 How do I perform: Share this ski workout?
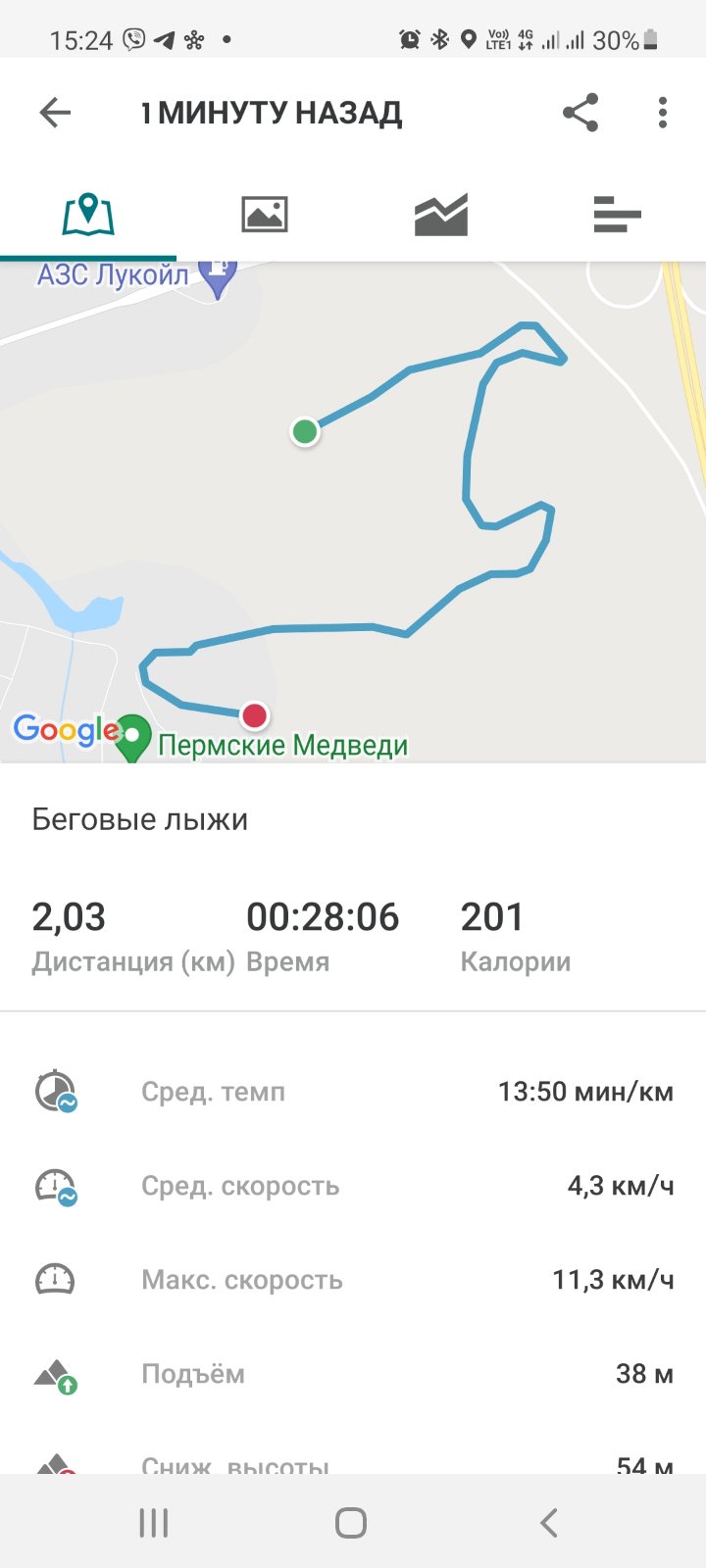580,114
